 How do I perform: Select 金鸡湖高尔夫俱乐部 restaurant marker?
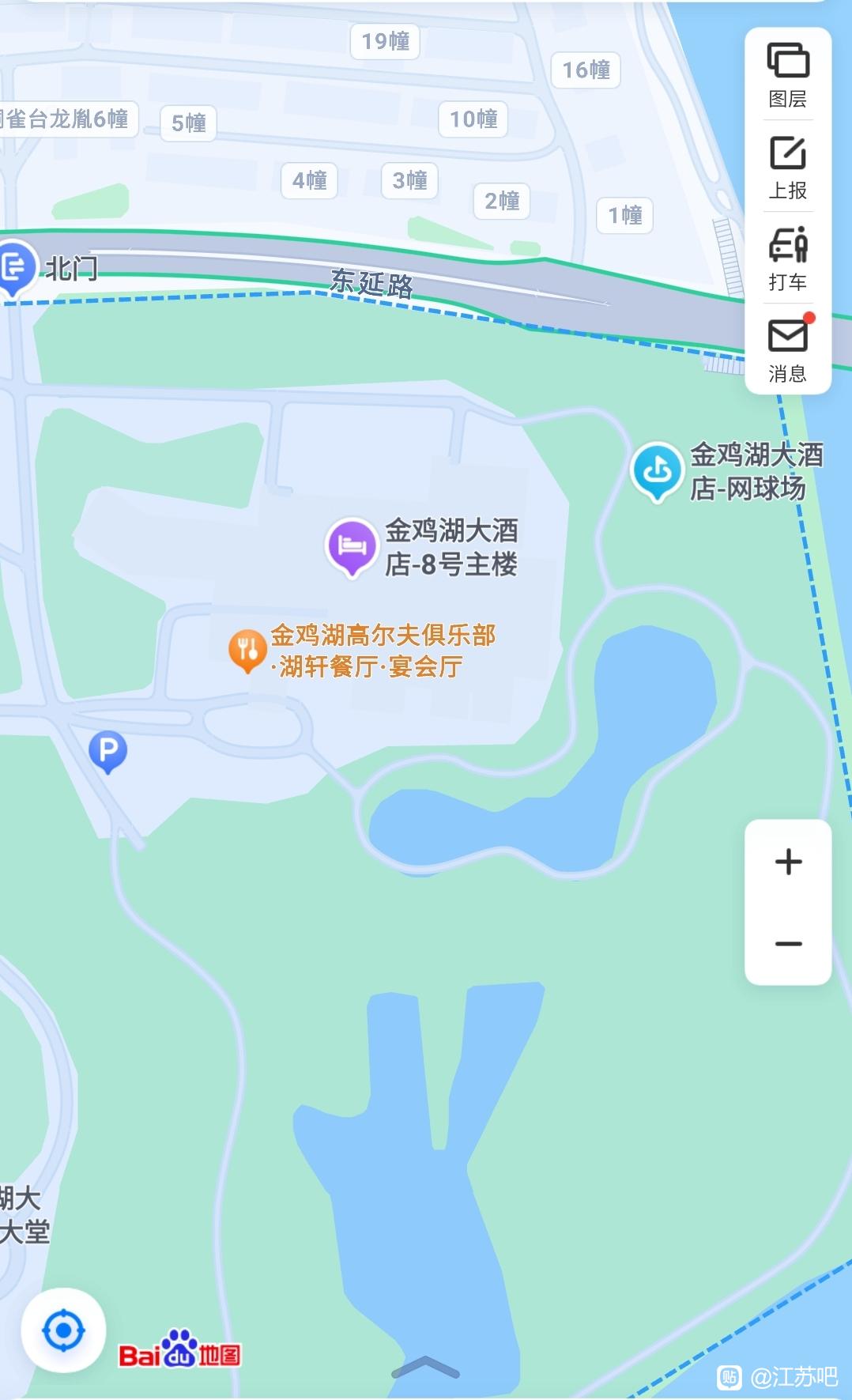[247, 651]
